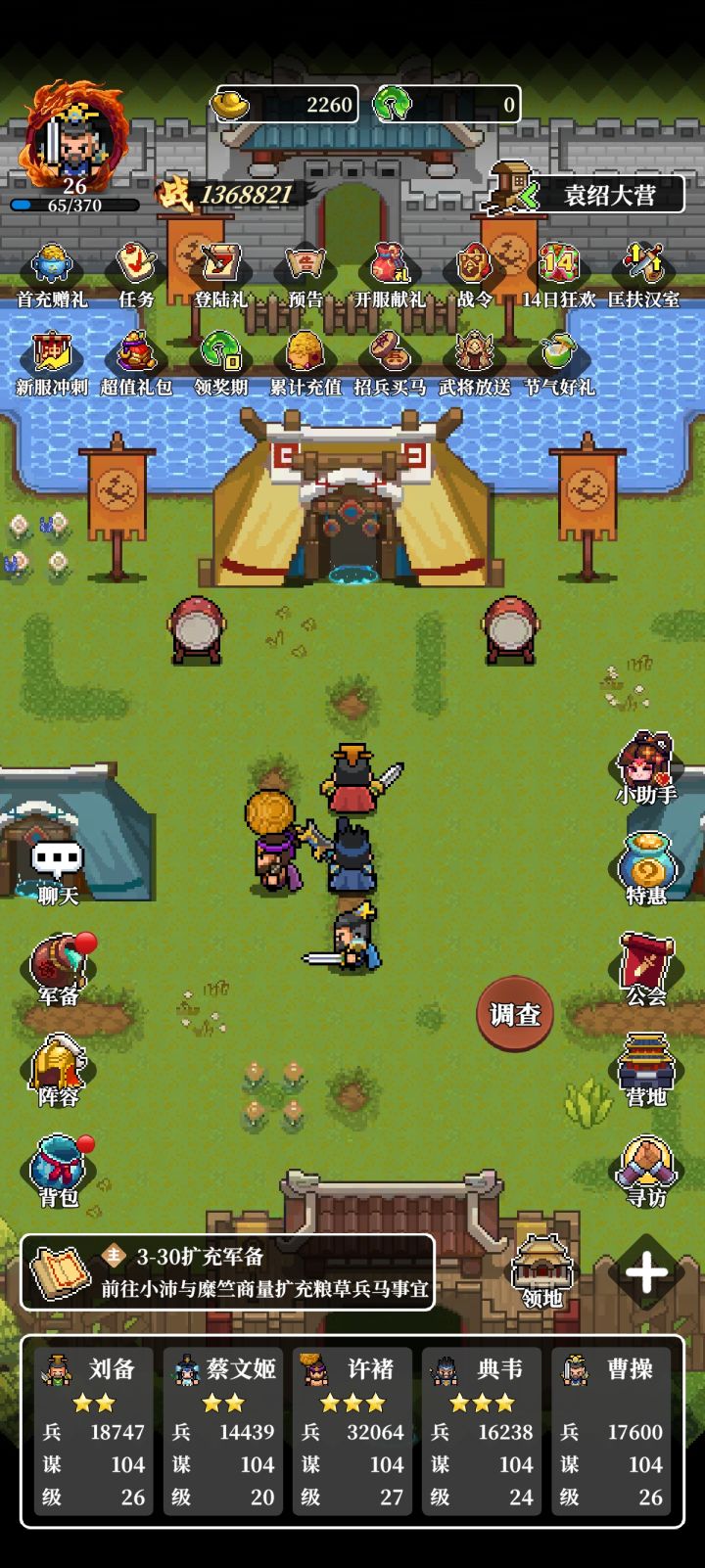This screenshot has width=705, height=1568.
Task: Select the 许褚 general card
Action: (x=352, y=1431)
